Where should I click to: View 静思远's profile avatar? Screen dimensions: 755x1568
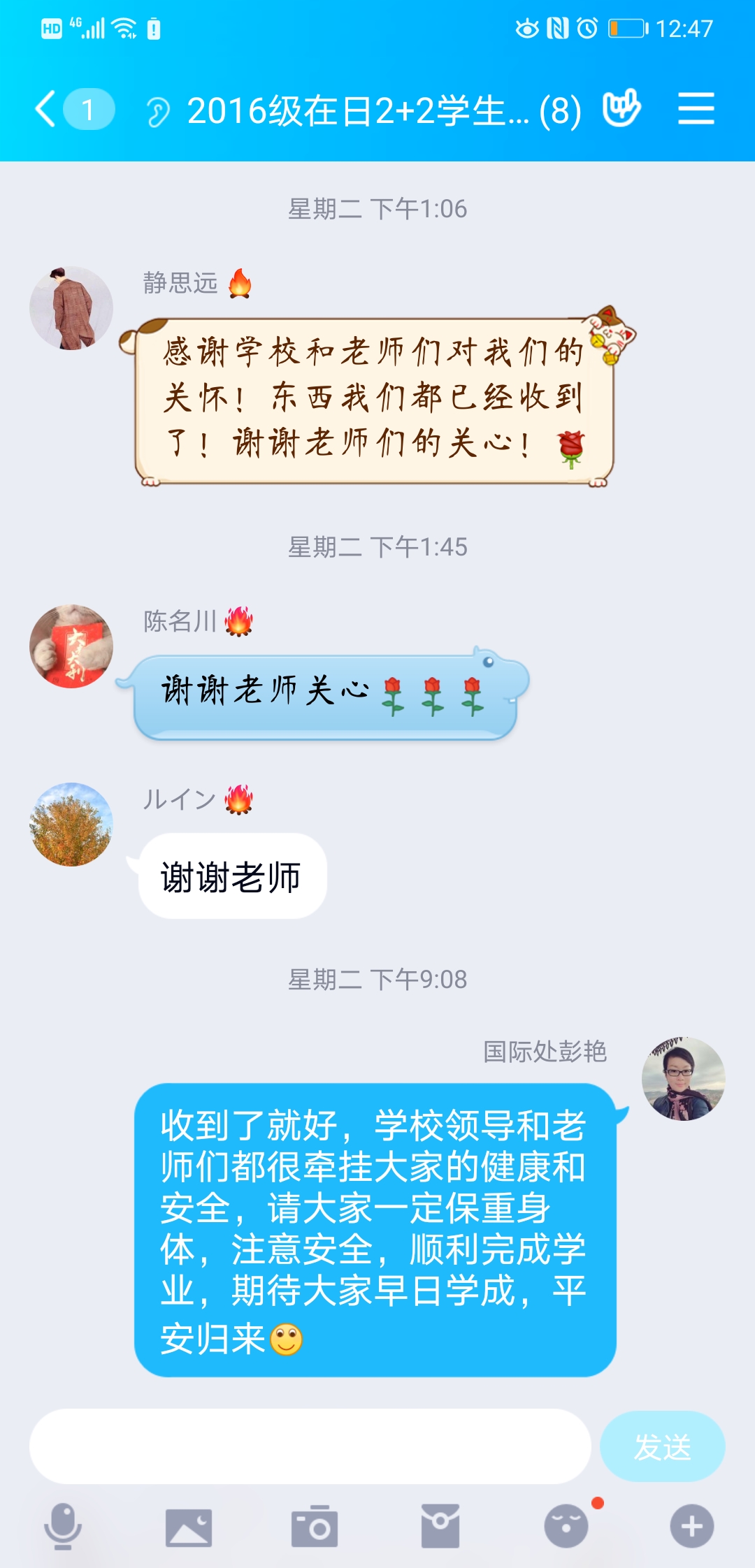(71, 308)
